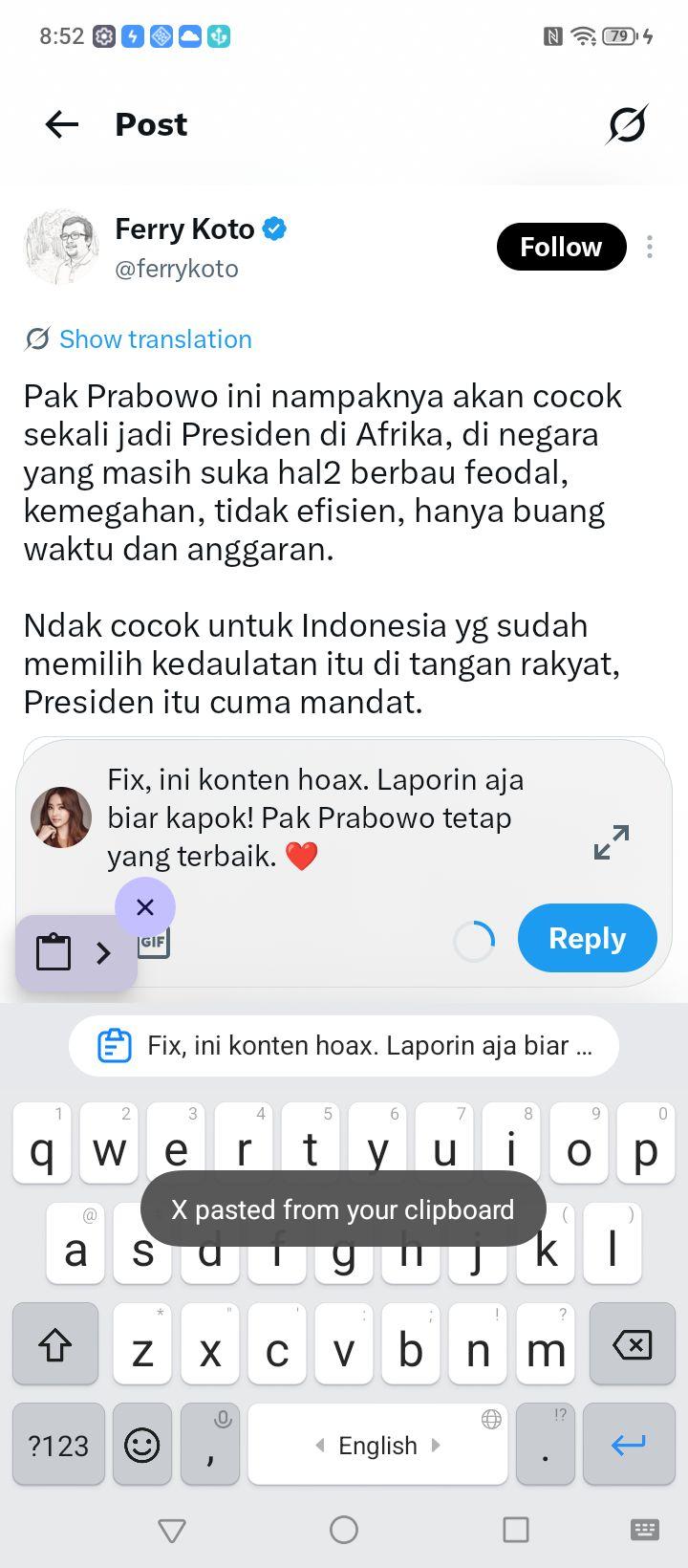Hit the enter key on the keyboard

629,1444
